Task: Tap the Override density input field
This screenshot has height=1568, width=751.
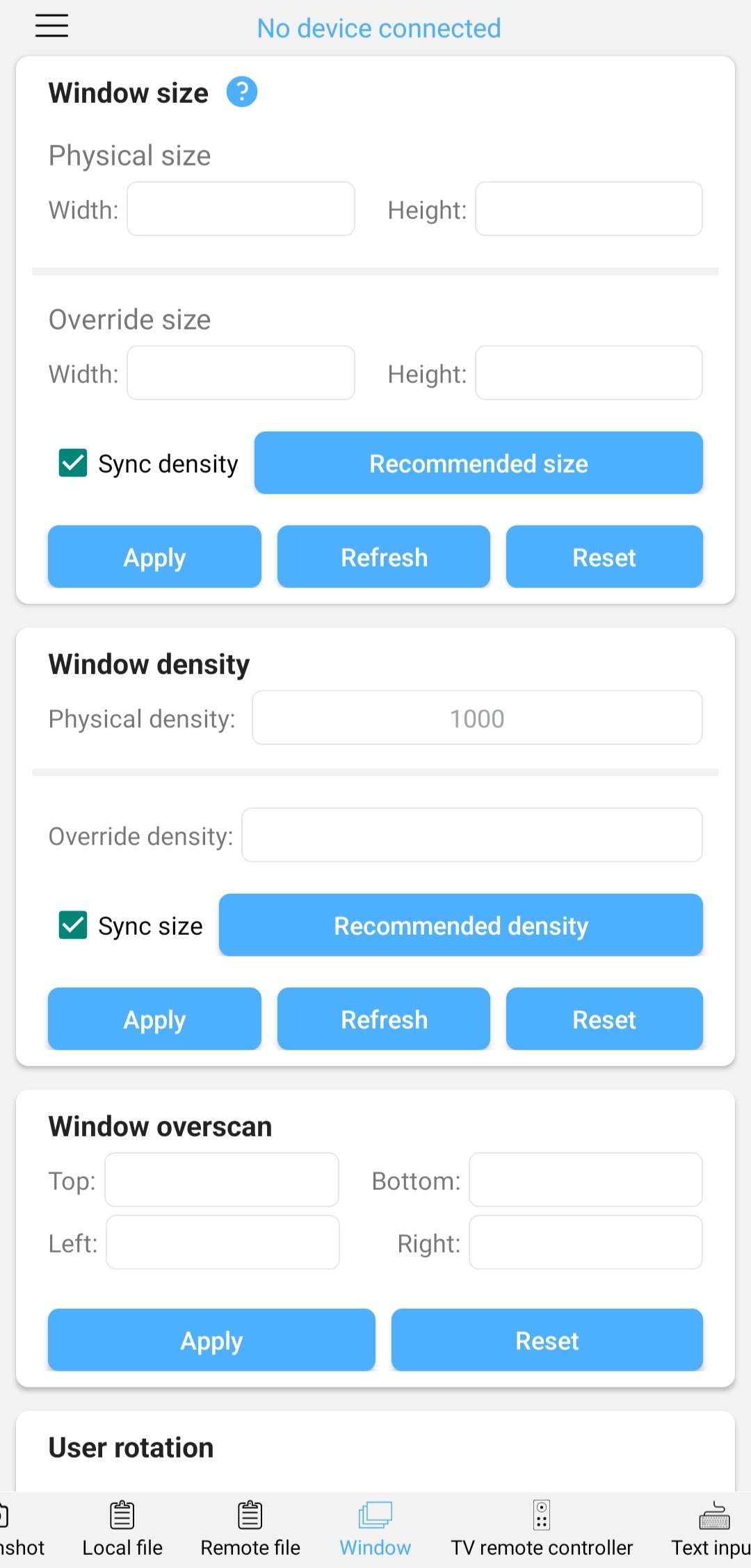Action: [x=471, y=835]
